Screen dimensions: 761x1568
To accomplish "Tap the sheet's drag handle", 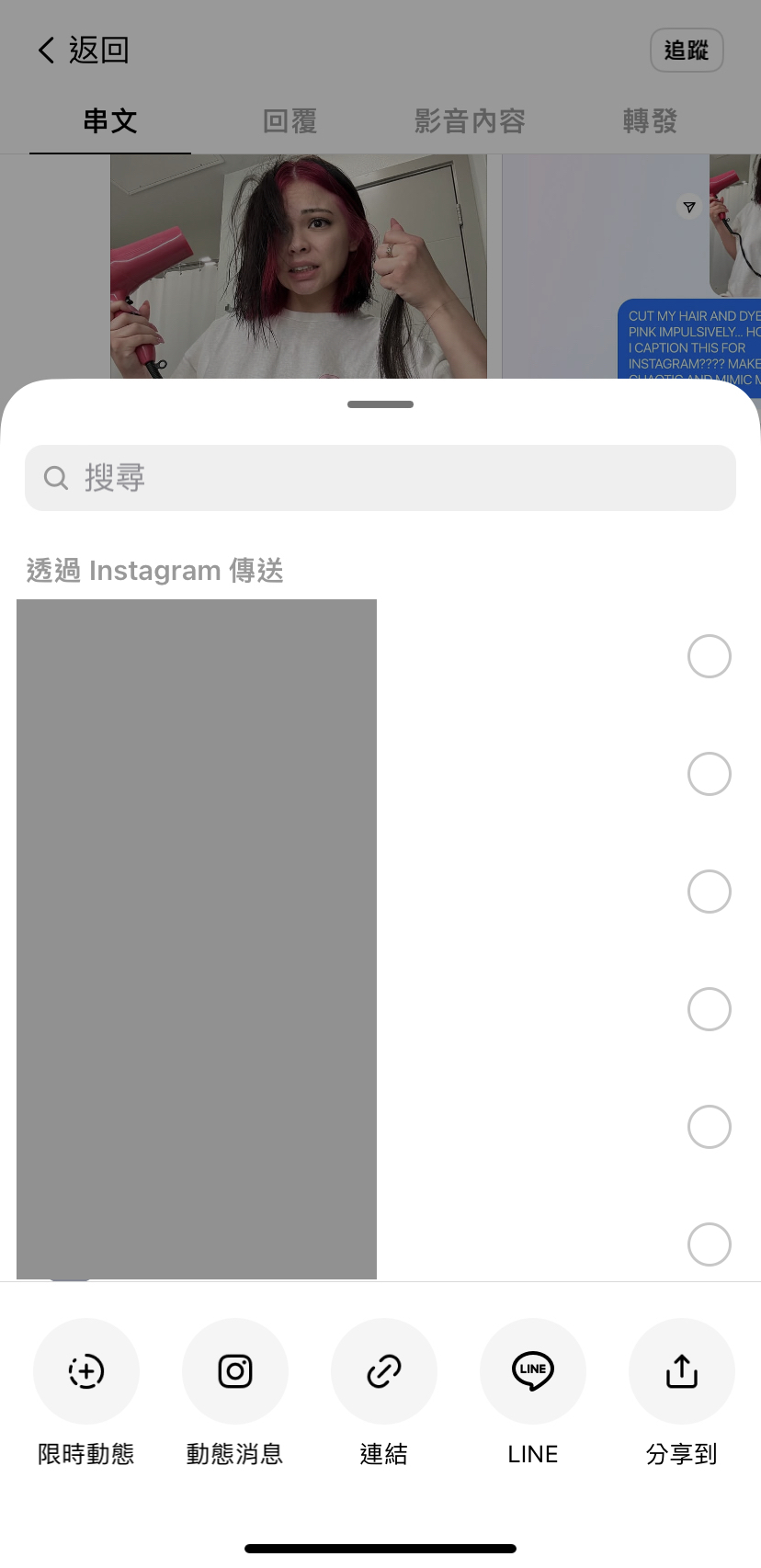I will pyautogui.click(x=380, y=404).
